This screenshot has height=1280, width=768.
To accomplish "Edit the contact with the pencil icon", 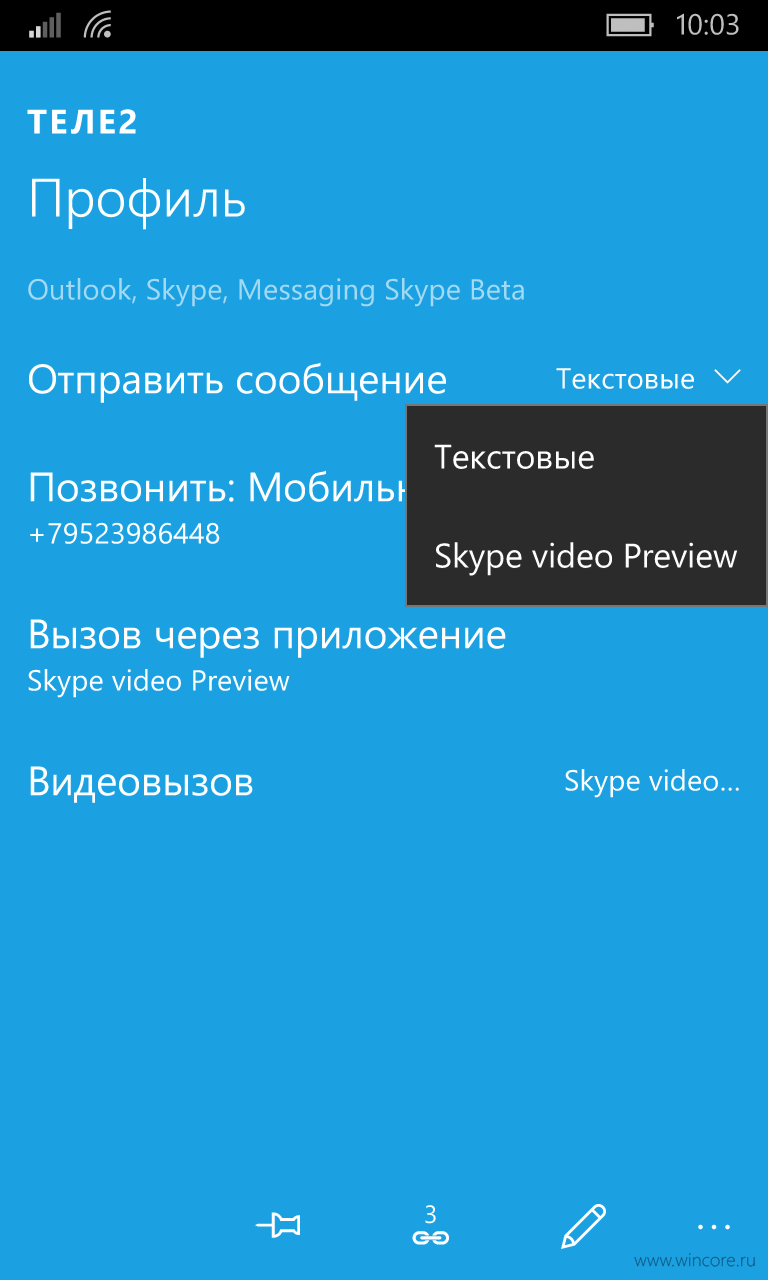I will pos(583,1226).
